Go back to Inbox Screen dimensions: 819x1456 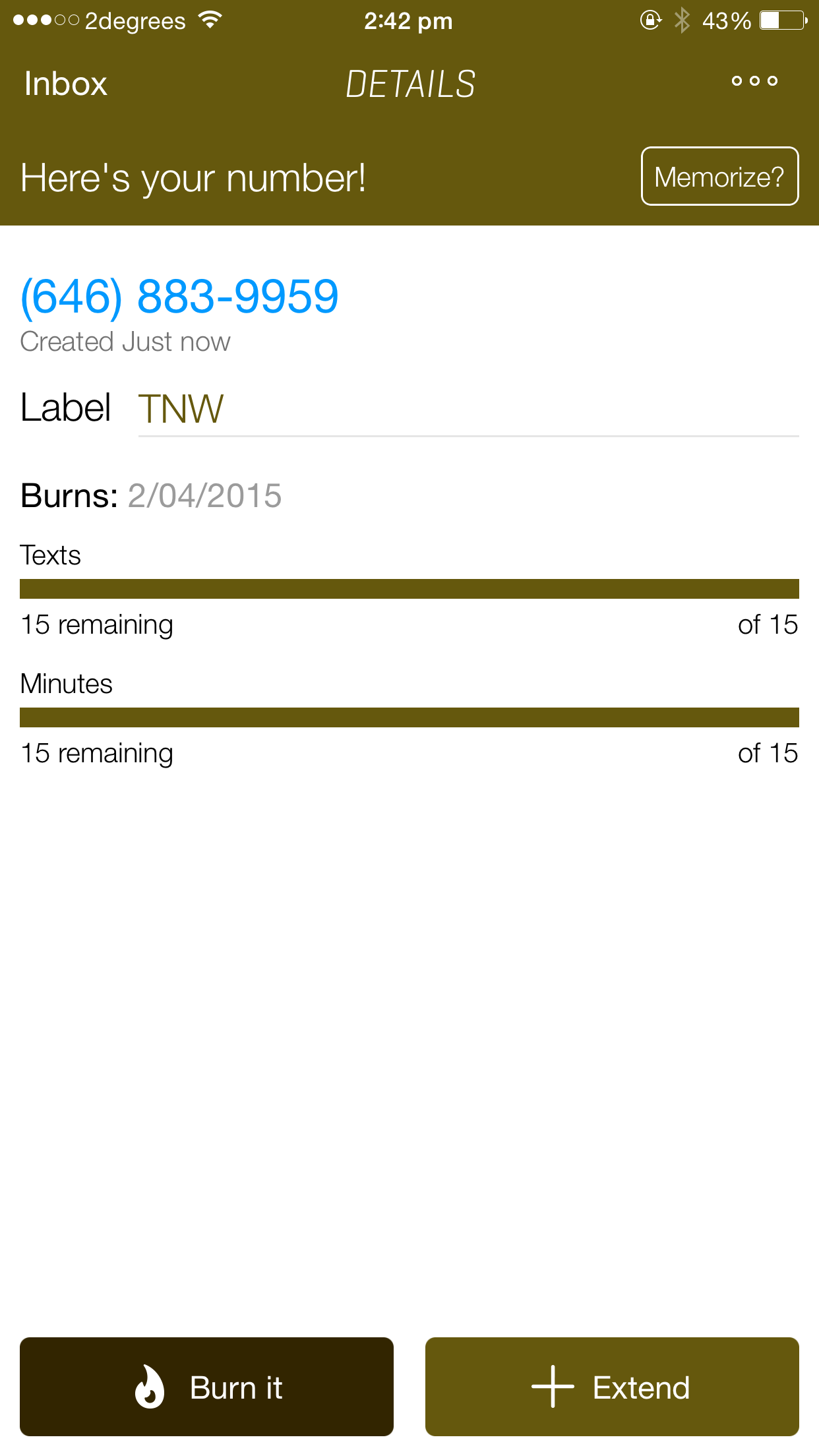pos(66,84)
